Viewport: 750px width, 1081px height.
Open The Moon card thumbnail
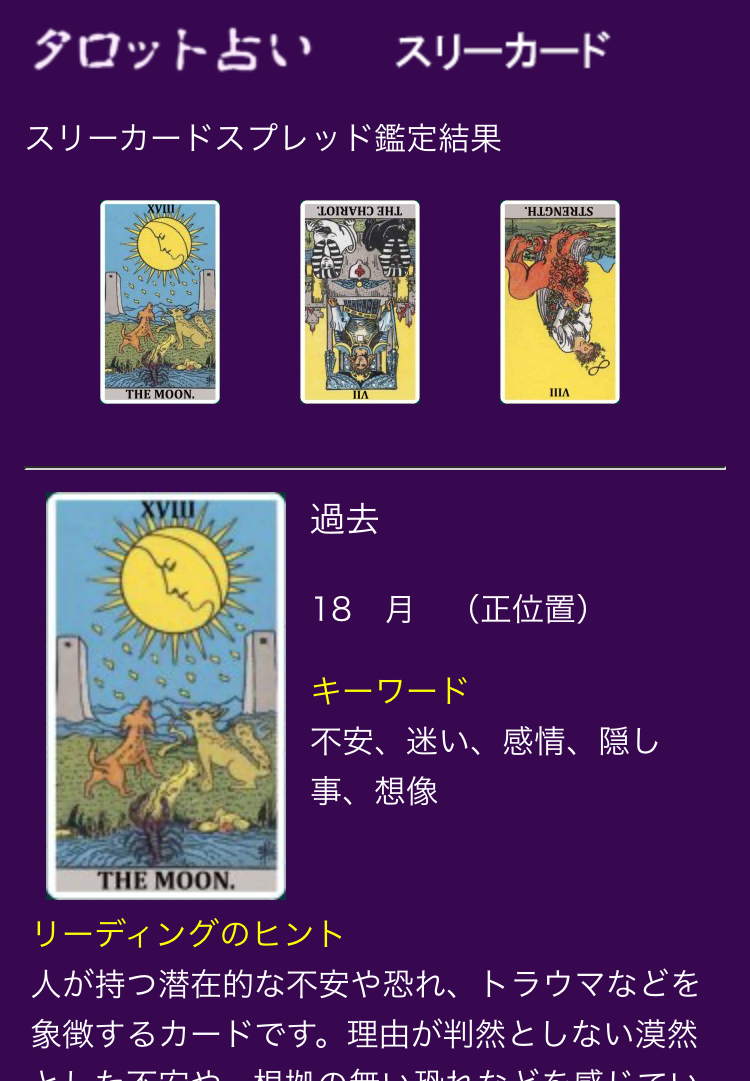tap(160, 302)
